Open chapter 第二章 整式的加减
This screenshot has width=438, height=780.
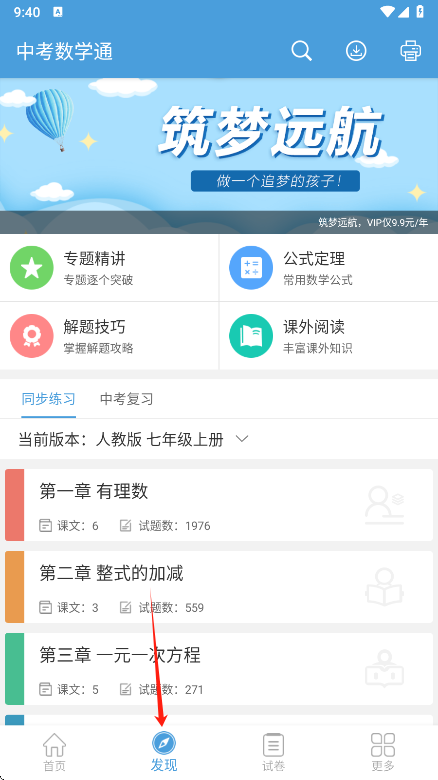[x=219, y=587]
